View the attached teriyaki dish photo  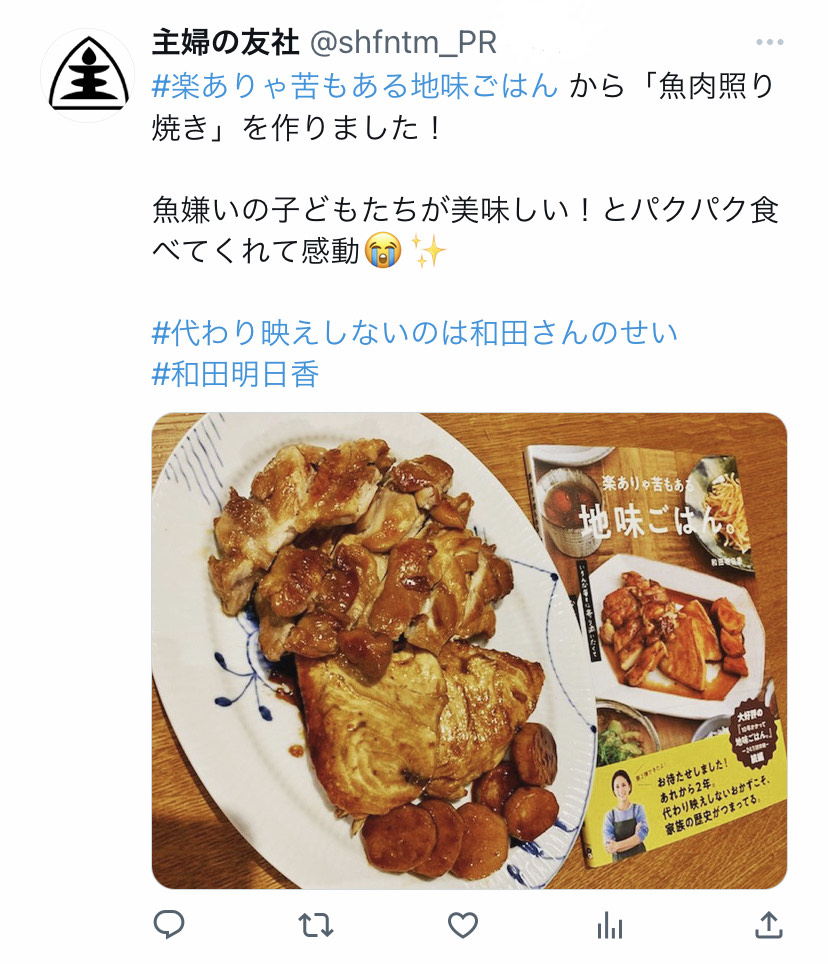[468, 650]
